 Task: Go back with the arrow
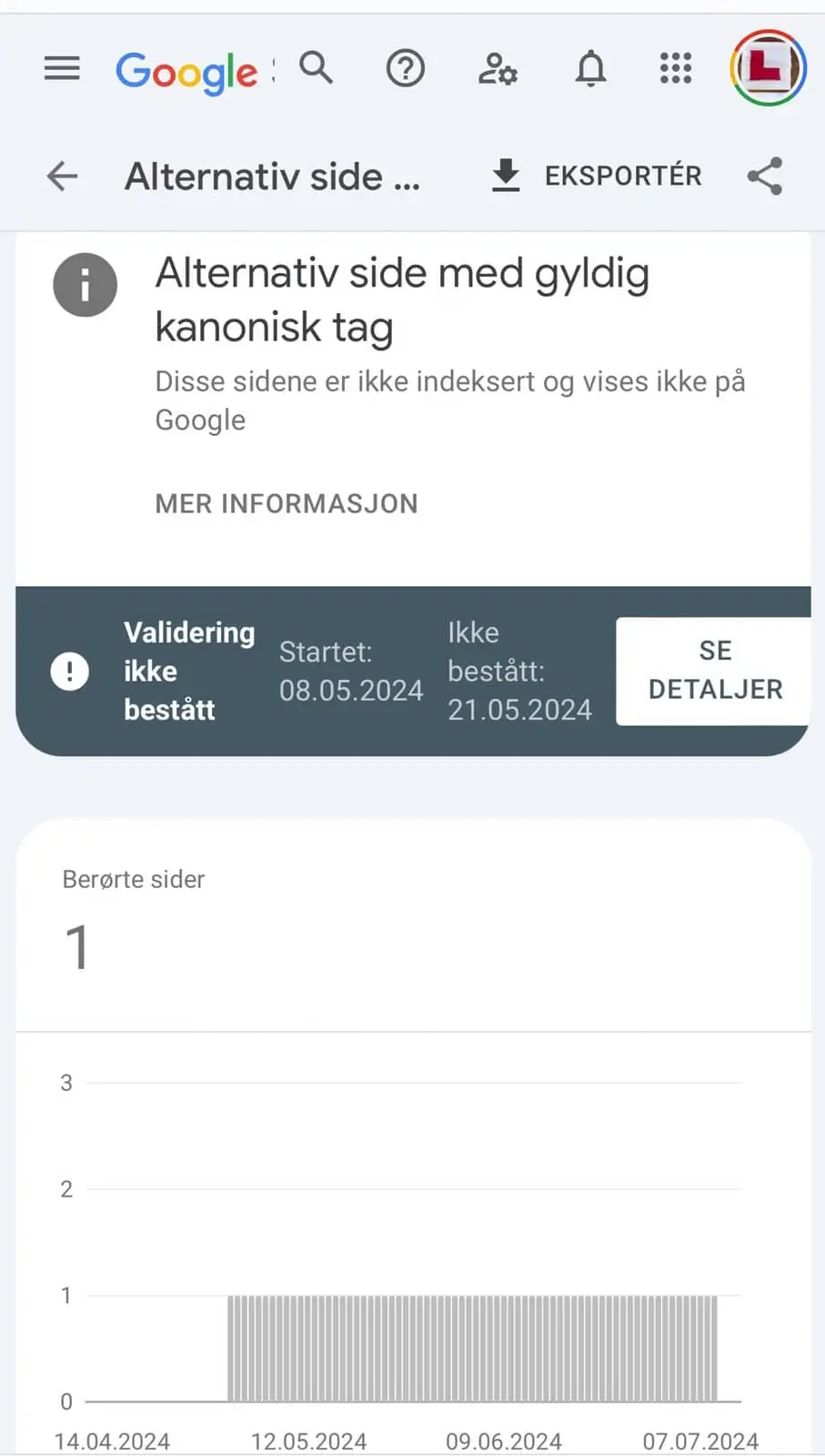click(62, 176)
